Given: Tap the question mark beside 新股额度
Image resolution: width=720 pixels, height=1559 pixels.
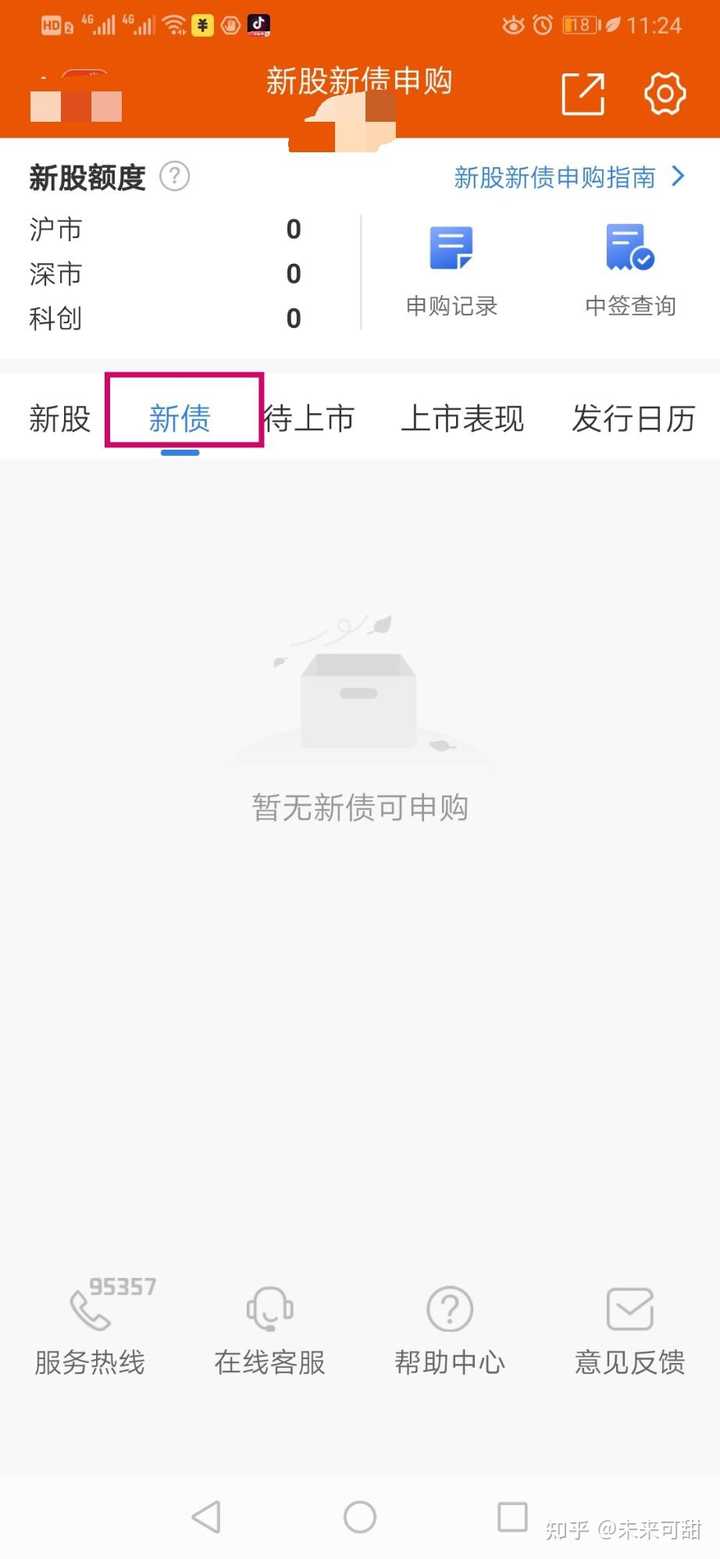Looking at the screenshot, I should pyautogui.click(x=175, y=177).
